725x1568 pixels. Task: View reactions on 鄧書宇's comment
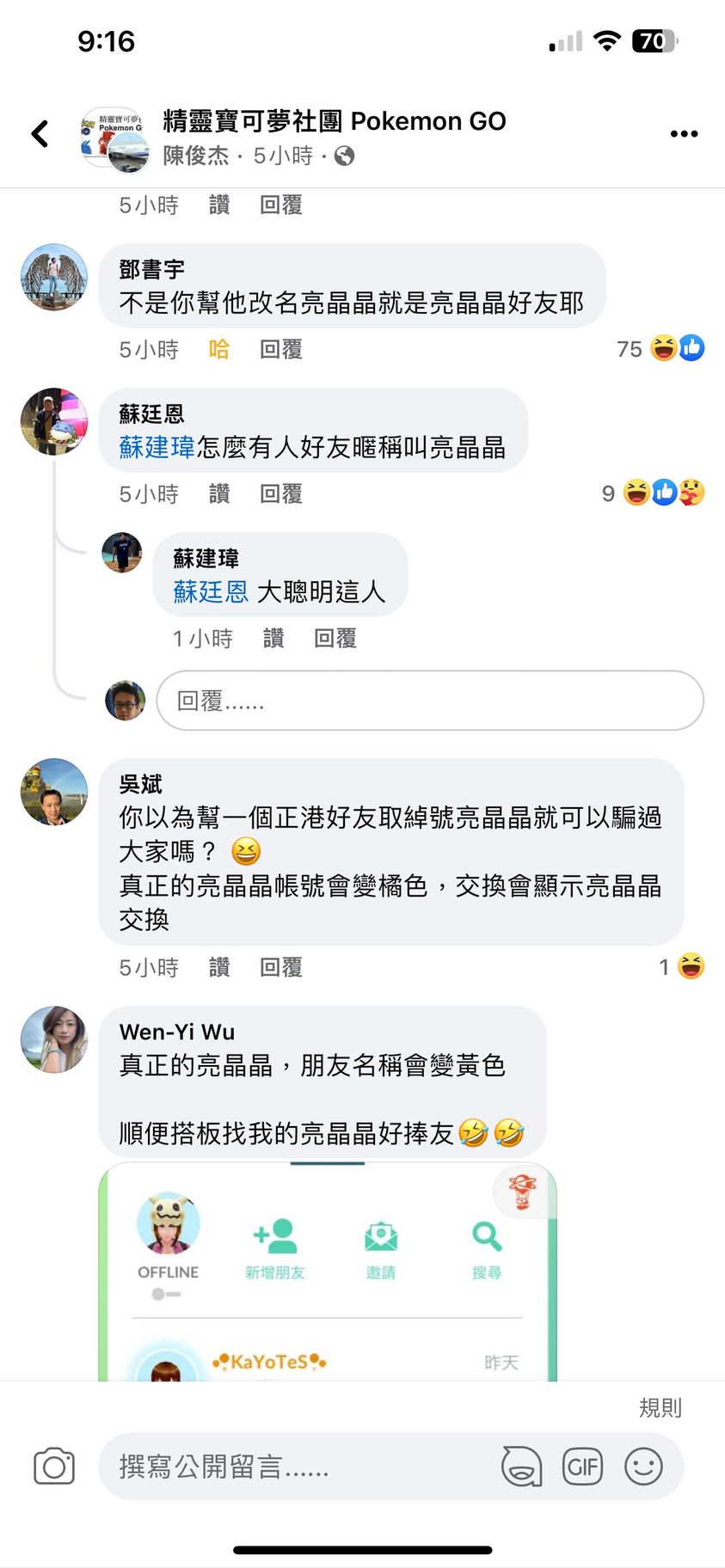(x=660, y=348)
